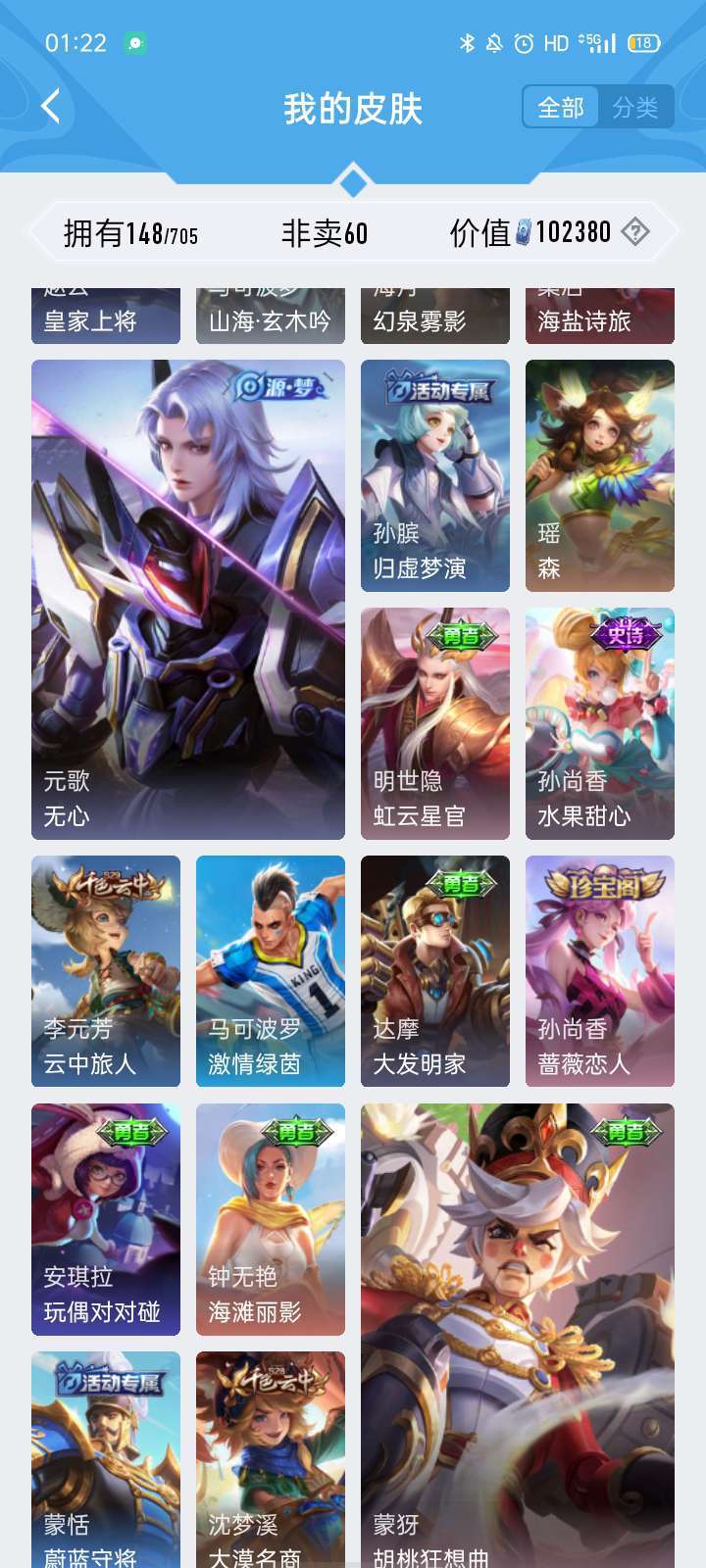Viewport: 706px width, 1568px height.
Task: Open 元歌 无心 skin card
Action: [x=188, y=599]
